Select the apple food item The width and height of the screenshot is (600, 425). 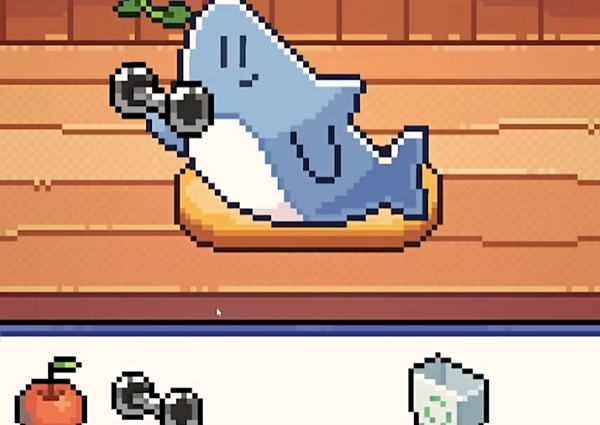coord(52,397)
